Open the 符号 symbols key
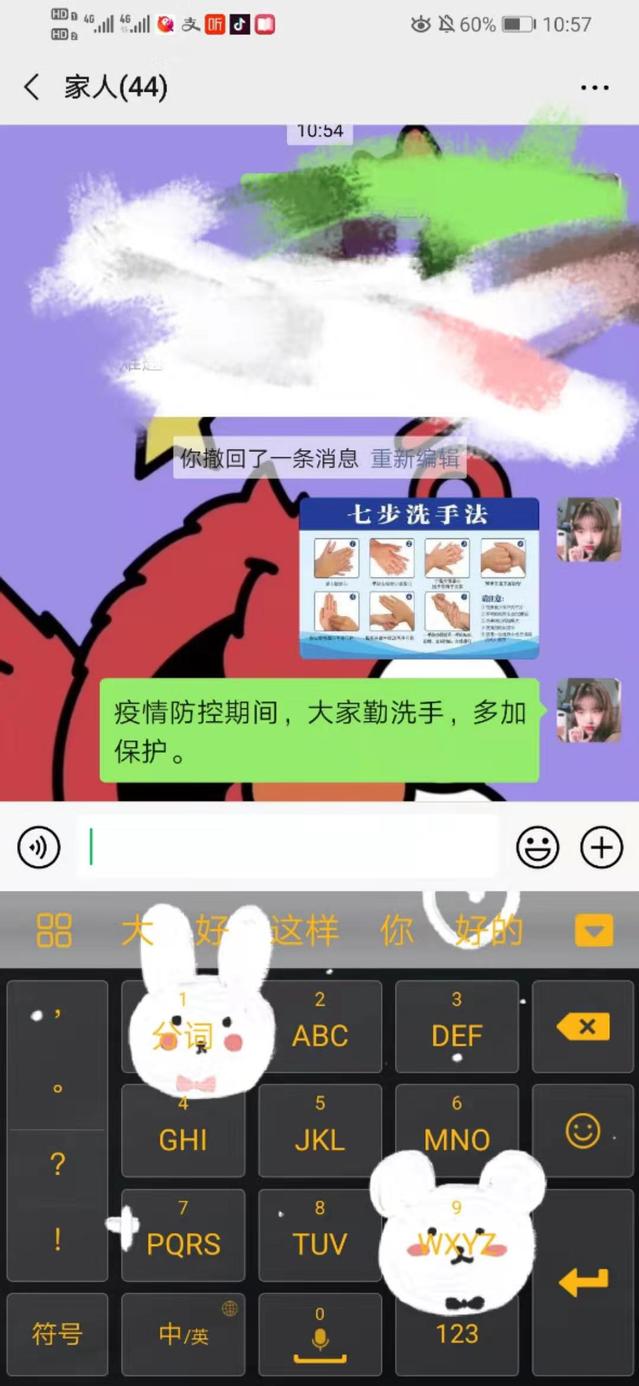The height and width of the screenshot is (1386, 639). tap(57, 1334)
